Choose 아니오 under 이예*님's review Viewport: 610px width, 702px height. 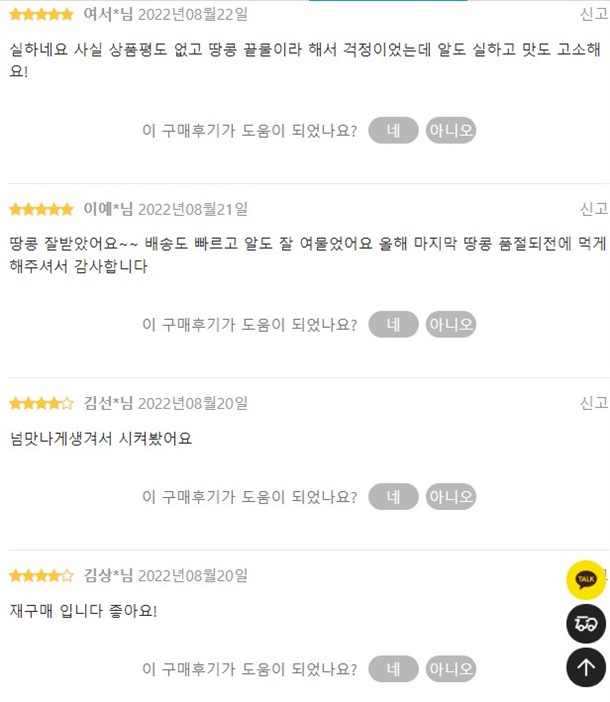point(451,324)
